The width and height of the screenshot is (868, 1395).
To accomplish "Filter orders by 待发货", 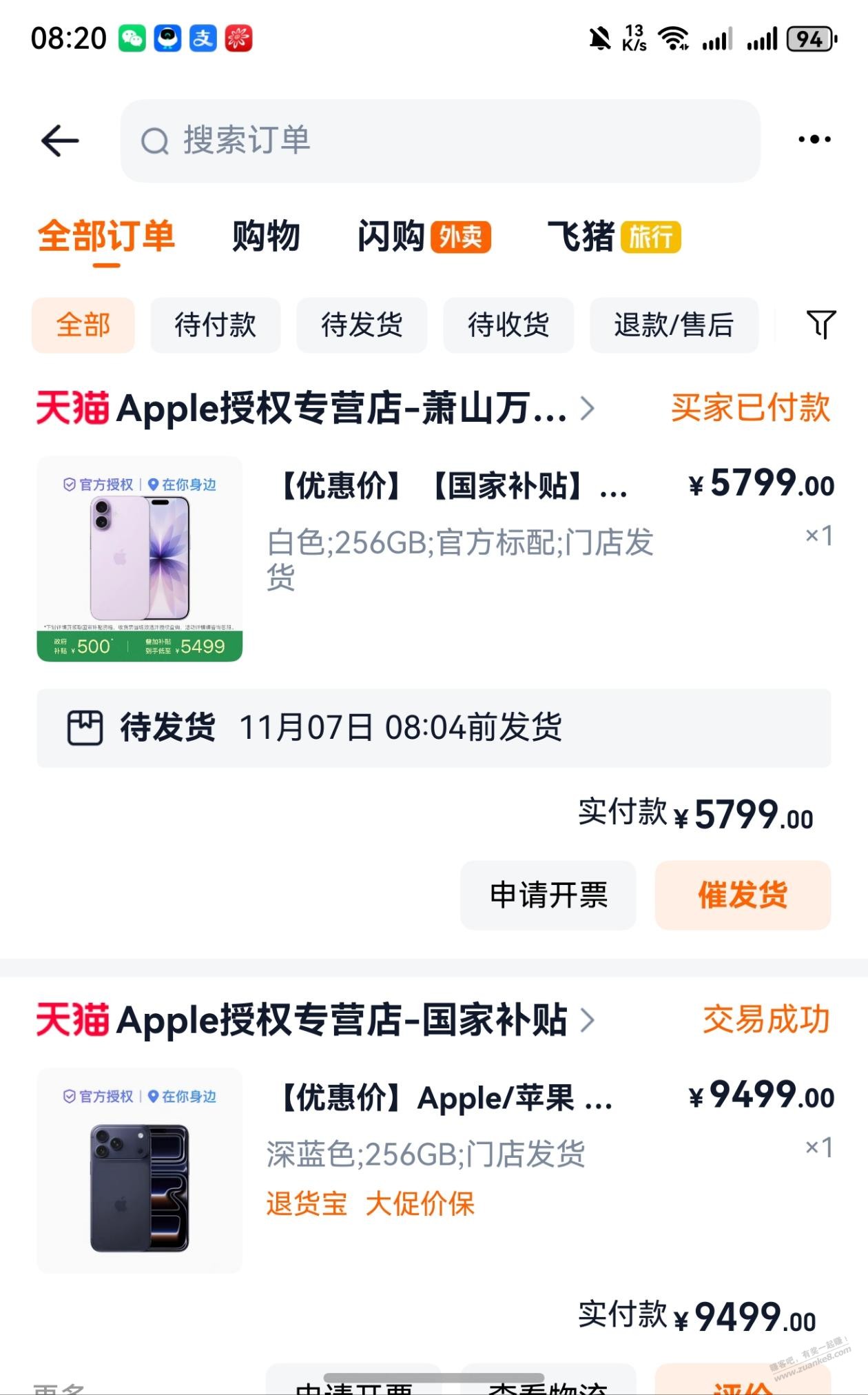I will 362,325.
